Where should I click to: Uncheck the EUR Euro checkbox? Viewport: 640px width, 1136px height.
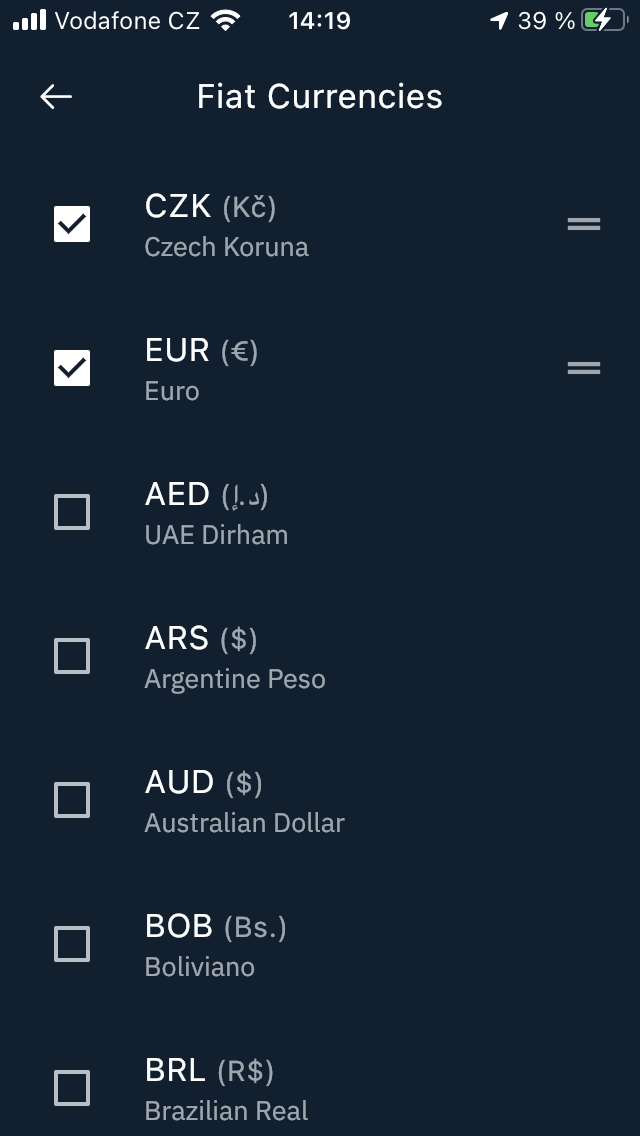point(72,368)
